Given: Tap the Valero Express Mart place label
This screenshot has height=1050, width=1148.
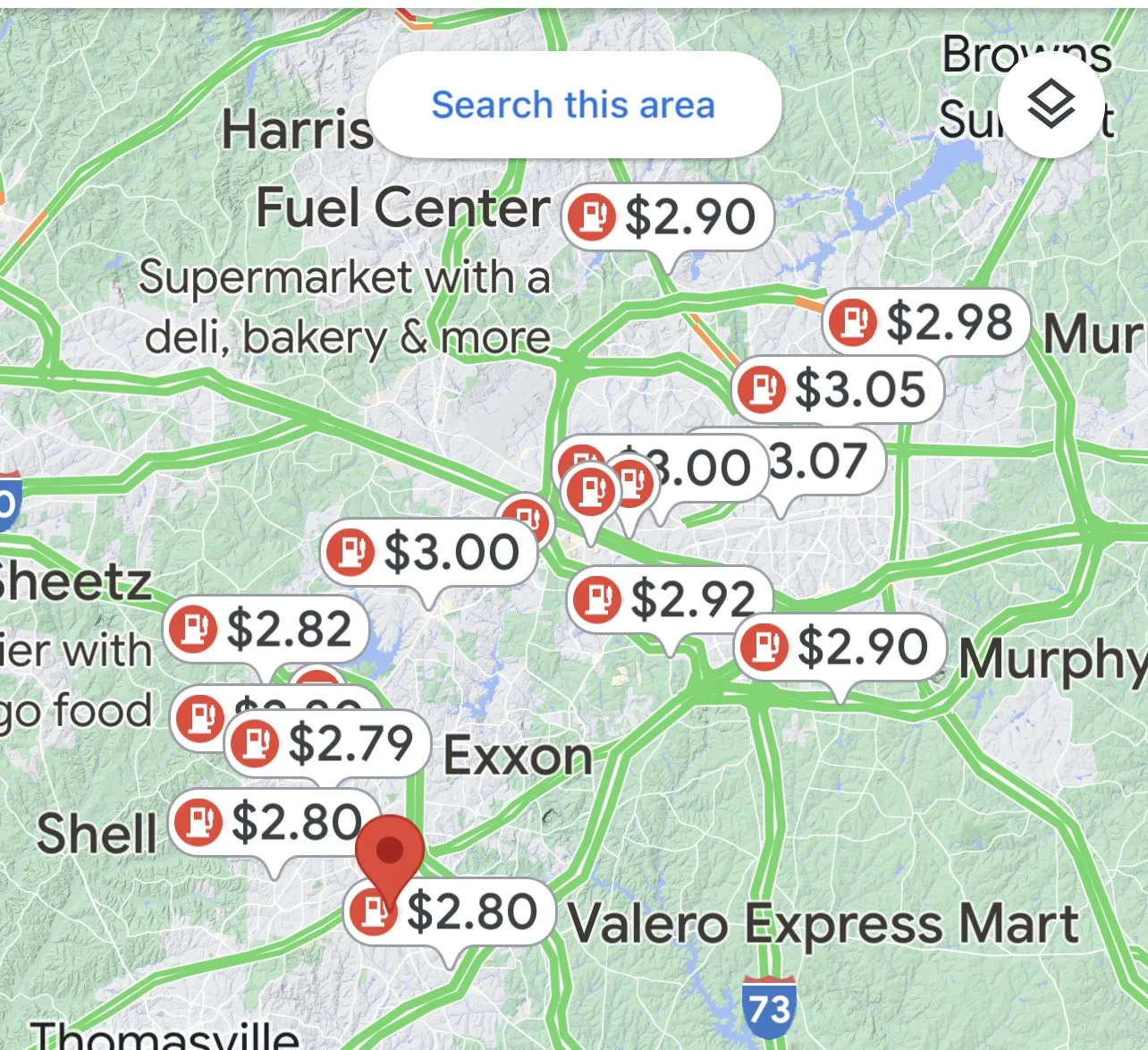Looking at the screenshot, I should point(823,924).
